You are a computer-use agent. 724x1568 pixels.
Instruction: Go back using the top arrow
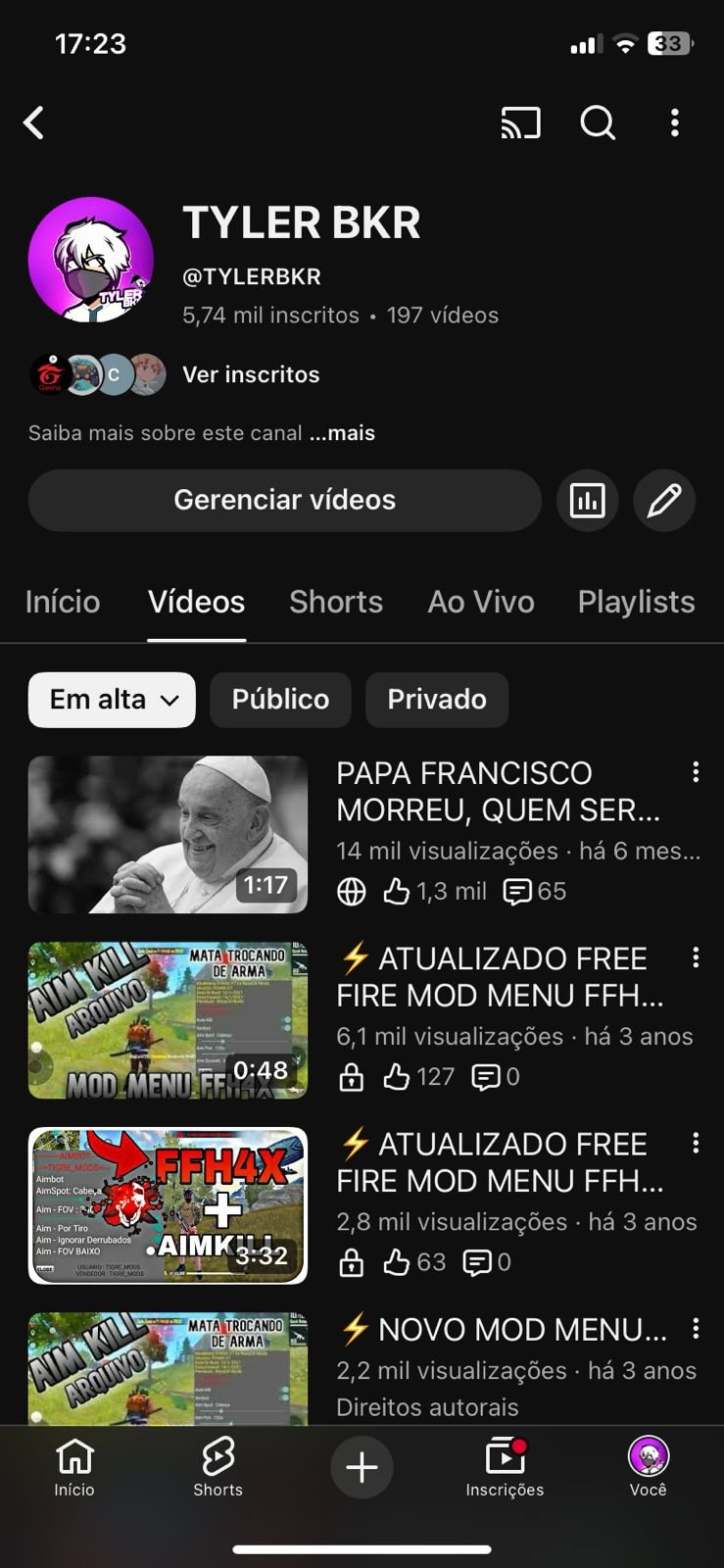coord(34,123)
